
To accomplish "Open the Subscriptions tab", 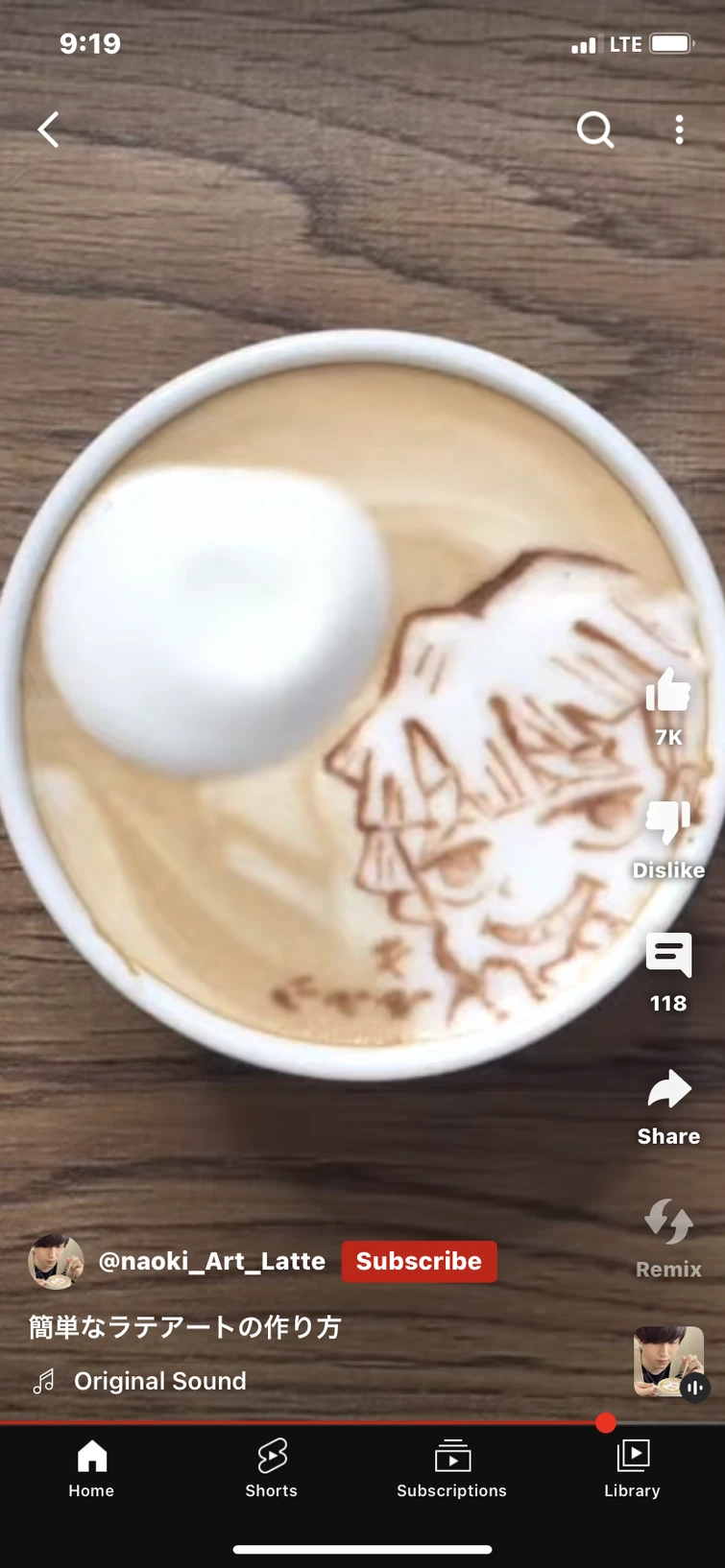I will click(x=452, y=1468).
